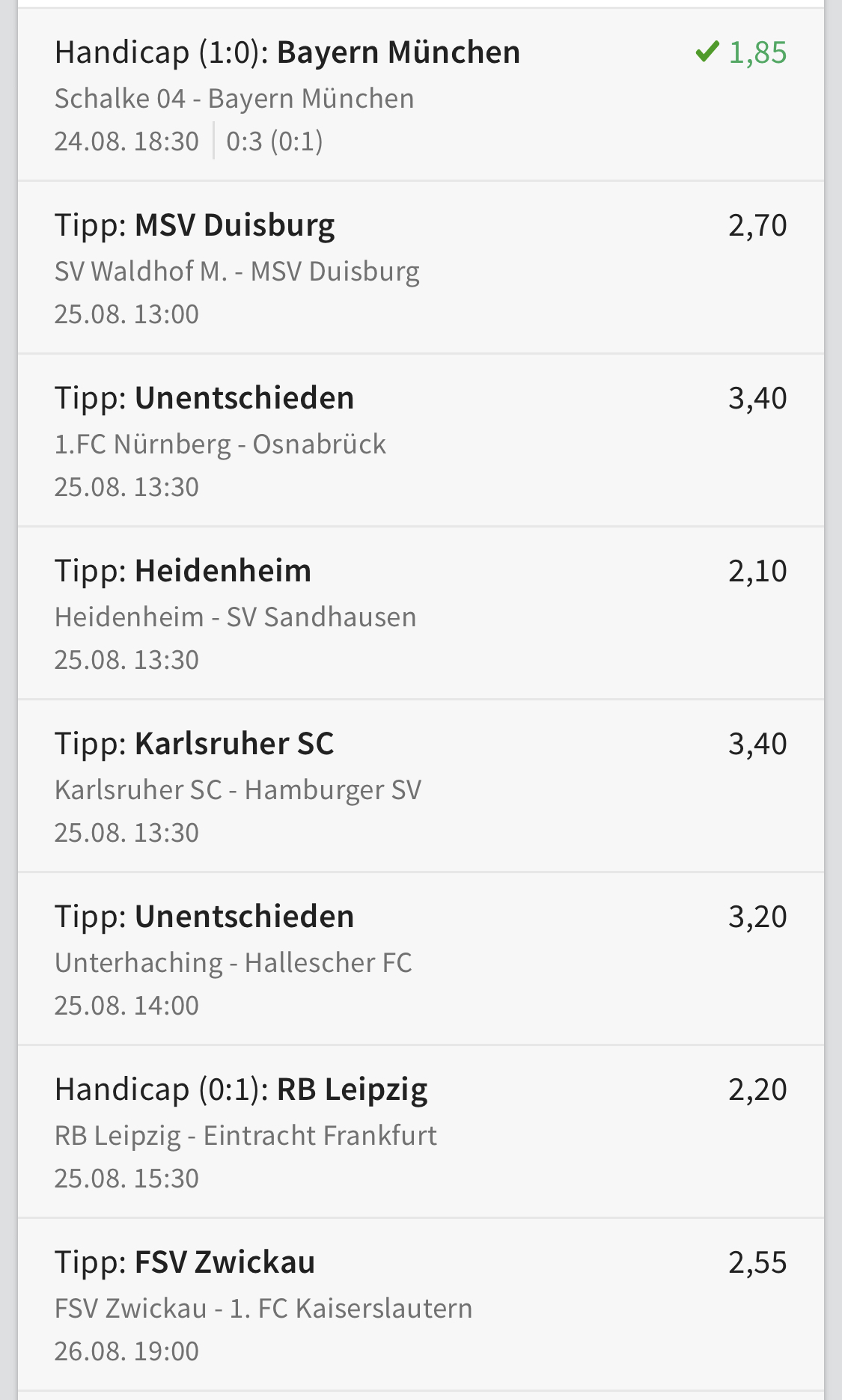The height and width of the screenshot is (1400, 842).
Task: View the Unterhaching - Hallescher FC bet
Action: (x=419, y=960)
